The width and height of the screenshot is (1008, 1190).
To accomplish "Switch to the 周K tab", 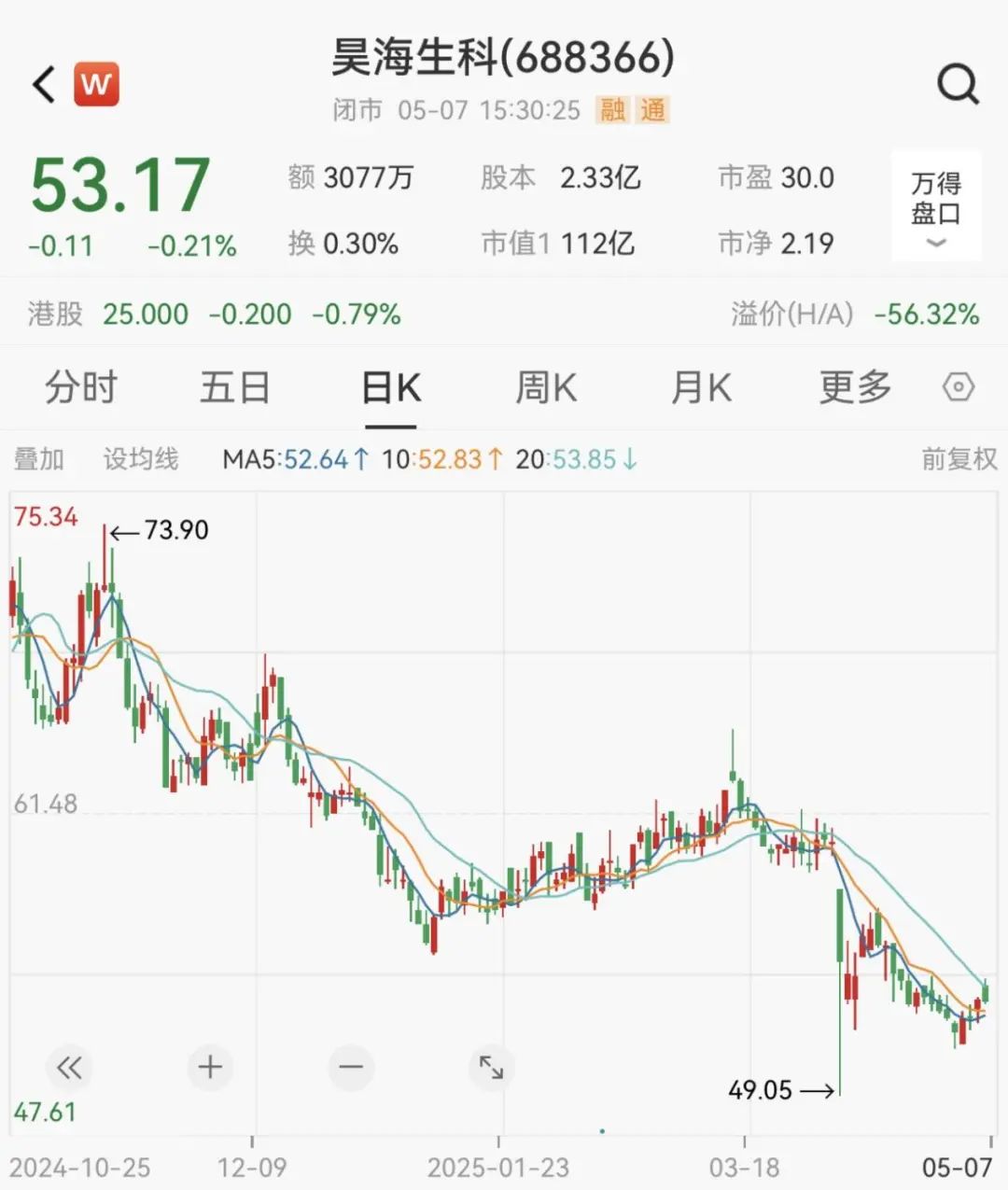I will point(545,387).
